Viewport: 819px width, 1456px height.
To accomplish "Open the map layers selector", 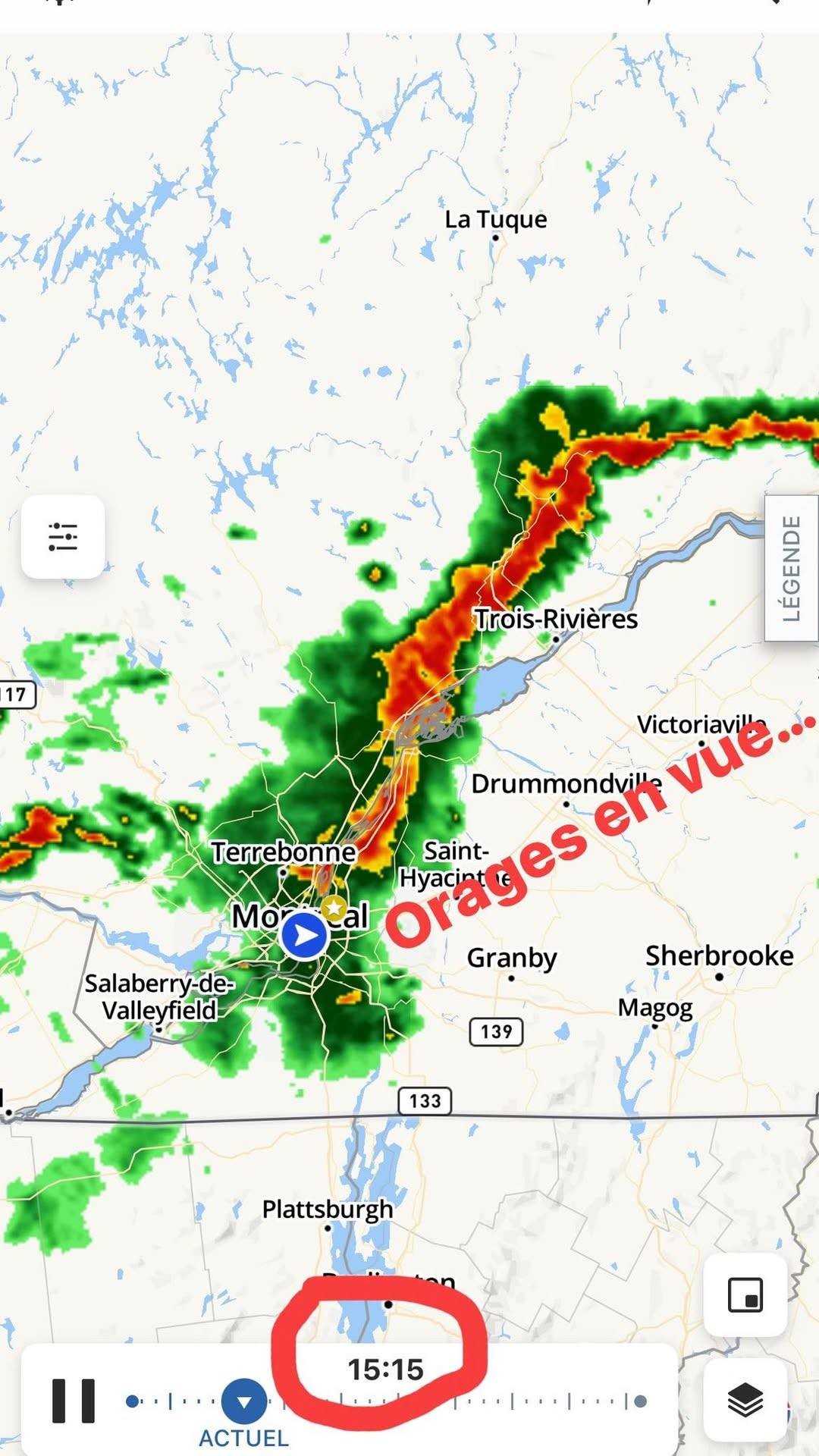I will pos(745,1400).
